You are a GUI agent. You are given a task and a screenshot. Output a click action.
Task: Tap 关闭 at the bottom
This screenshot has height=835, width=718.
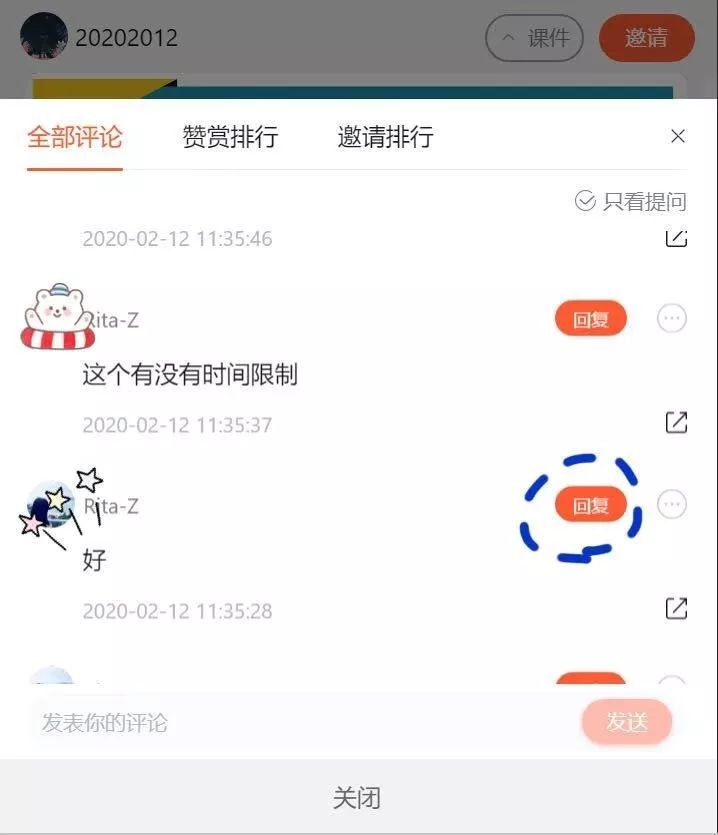coord(357,798)
